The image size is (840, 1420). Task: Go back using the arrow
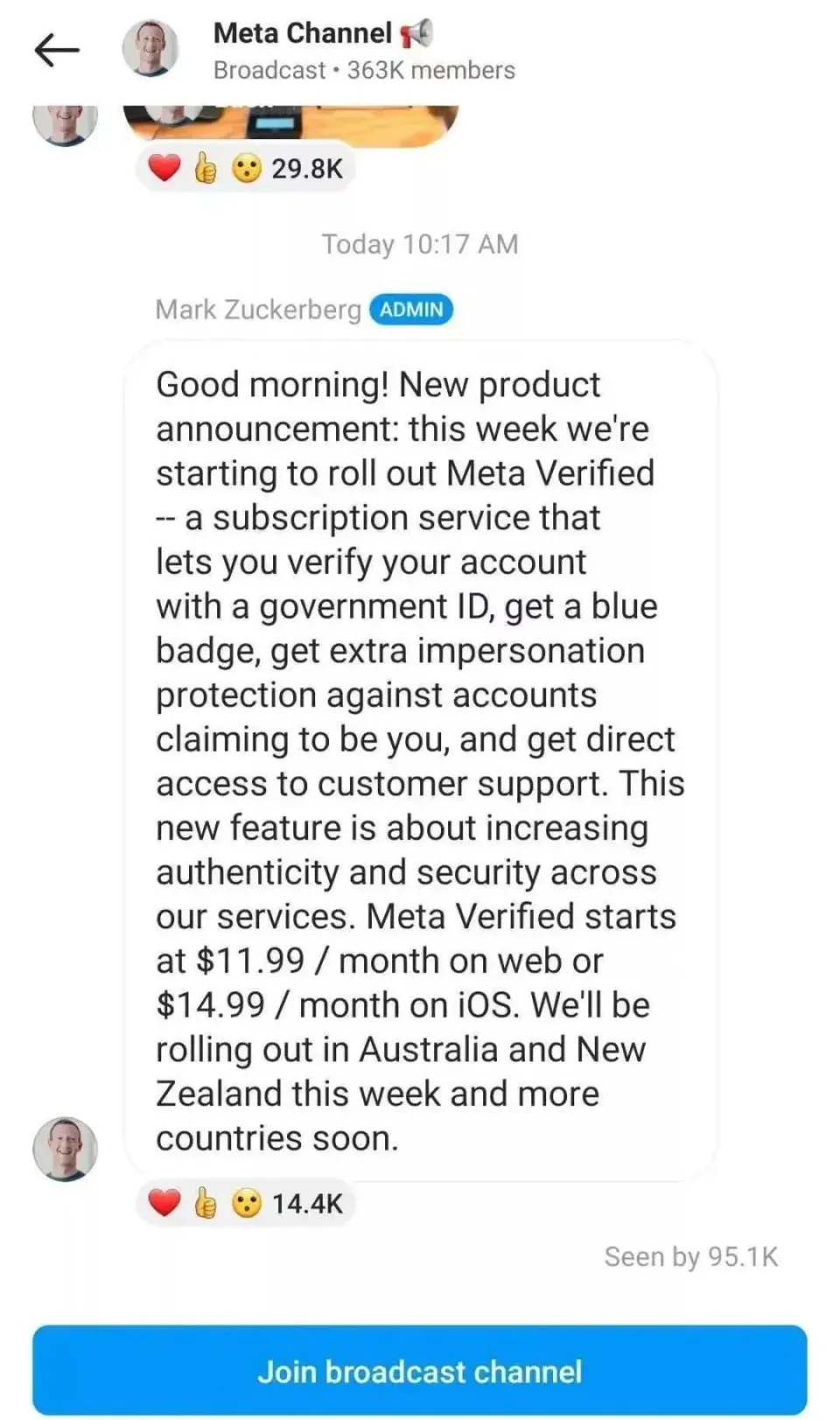pyautogui.click(x=57, y=50)
